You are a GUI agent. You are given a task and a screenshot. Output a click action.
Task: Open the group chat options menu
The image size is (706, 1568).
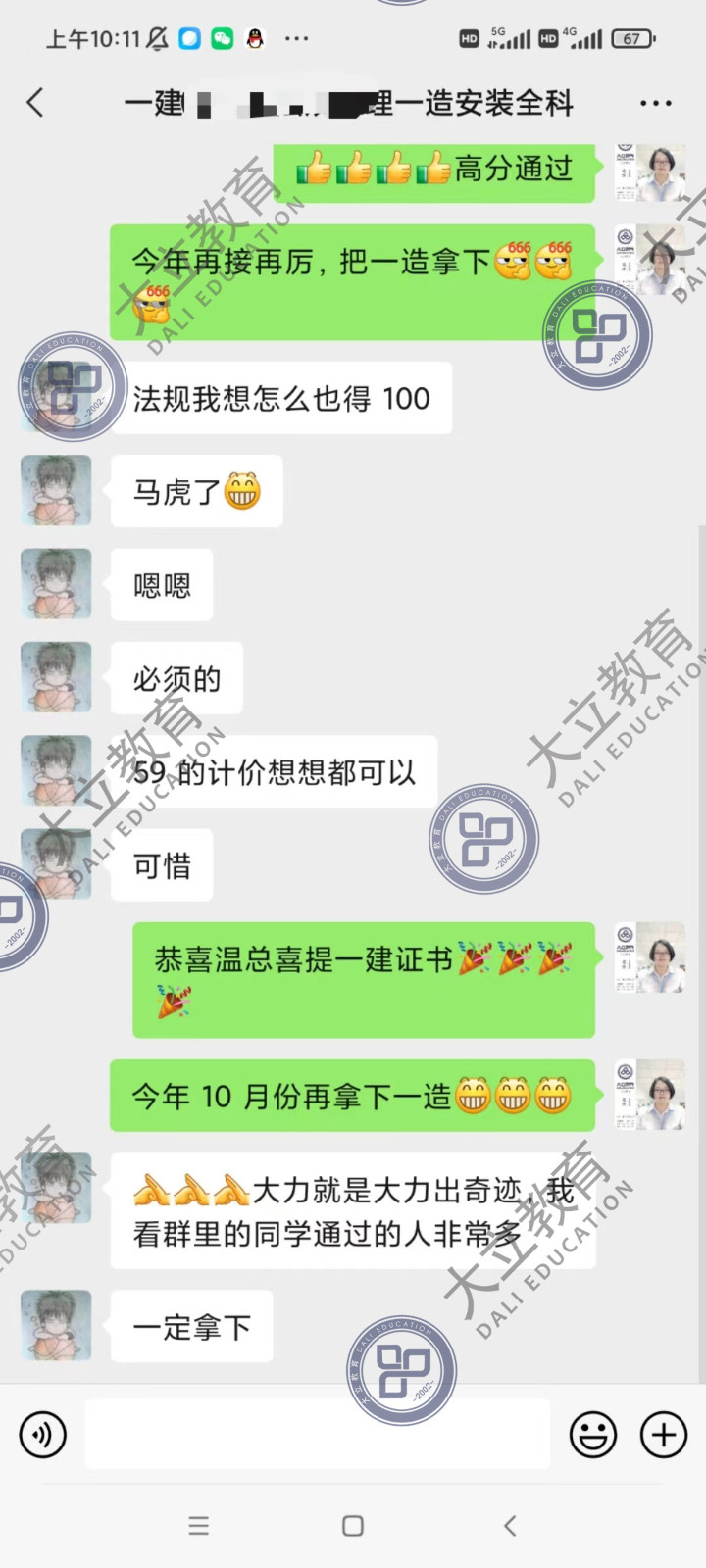point(655,103)
